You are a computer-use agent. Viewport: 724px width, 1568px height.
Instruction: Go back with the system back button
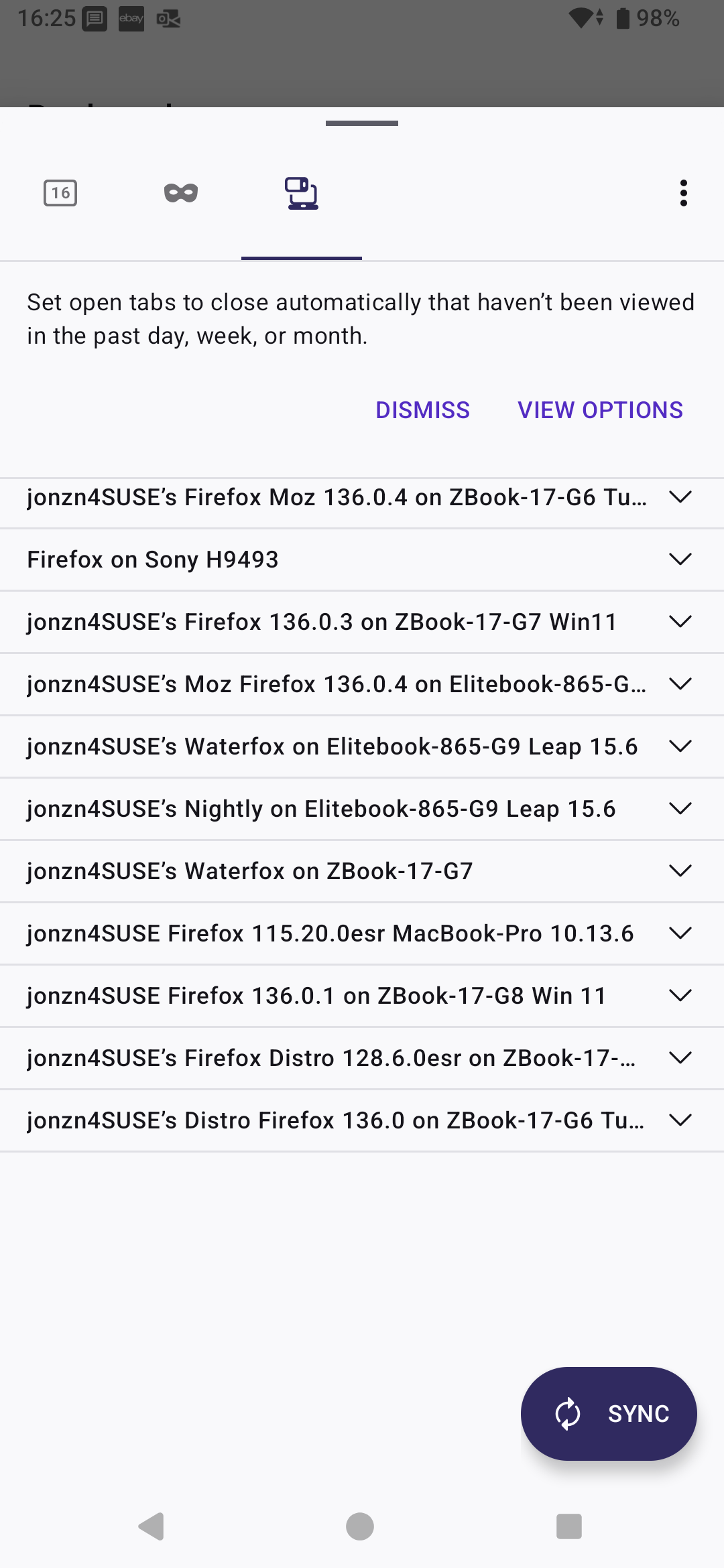[152, 1527]
